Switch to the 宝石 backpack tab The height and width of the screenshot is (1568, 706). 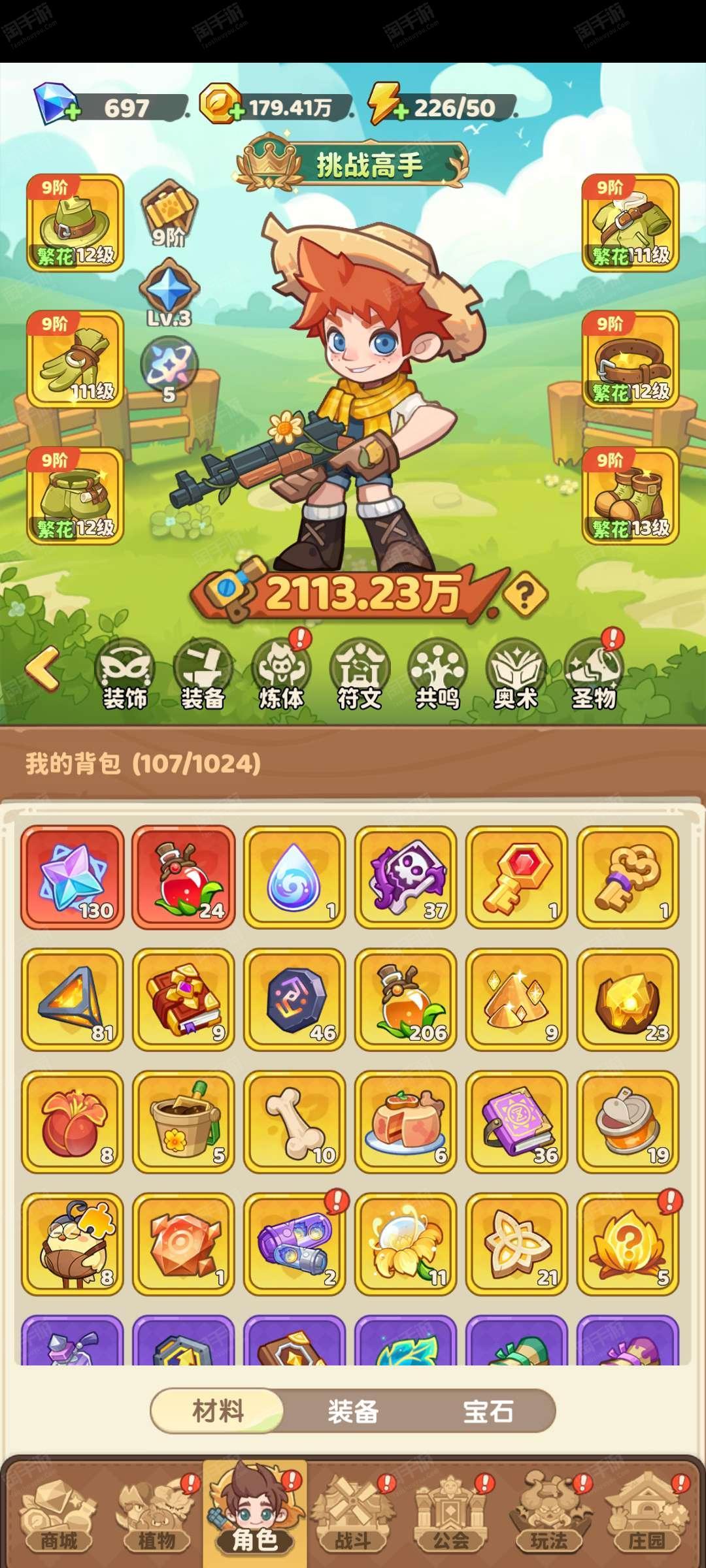(x=488, y=1412)
